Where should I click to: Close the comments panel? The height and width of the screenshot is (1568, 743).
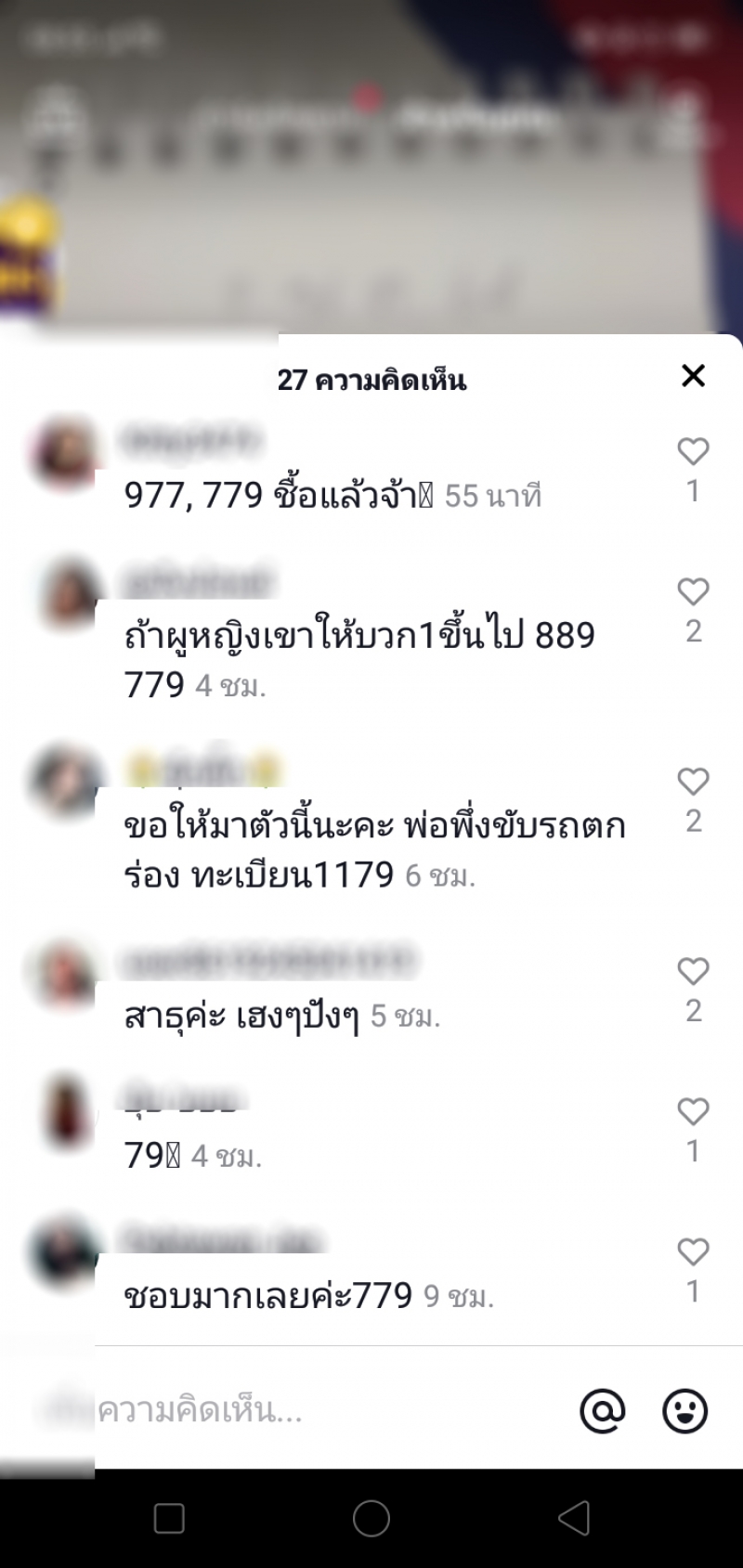pos(693,376)
